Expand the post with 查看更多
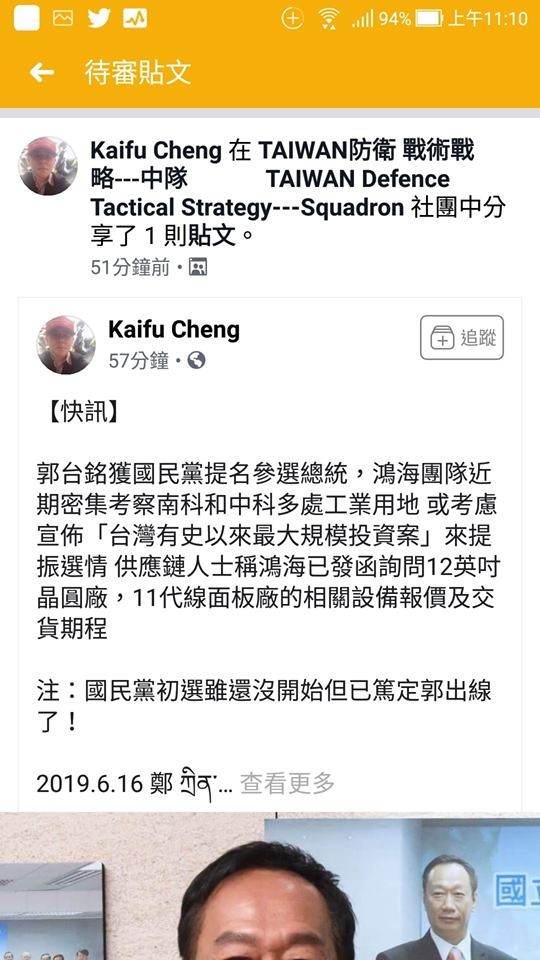The width and height of the screenshot is (540, 960). pyautogui.click(x=287, y=783)
